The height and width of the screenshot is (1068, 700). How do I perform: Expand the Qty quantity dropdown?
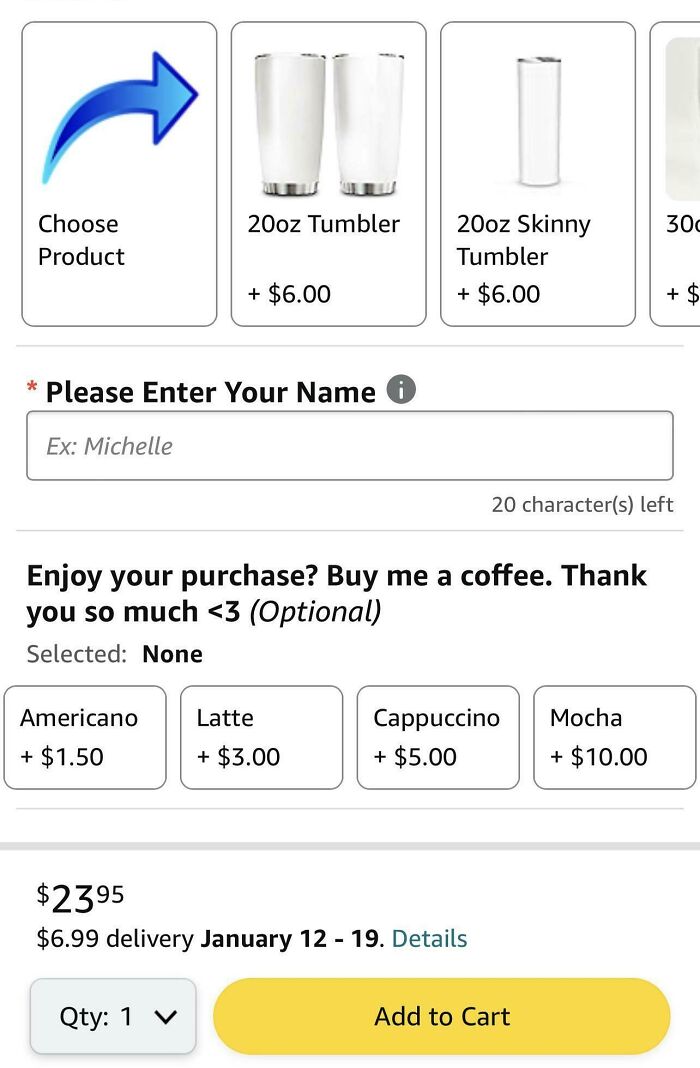point(113,1016)
